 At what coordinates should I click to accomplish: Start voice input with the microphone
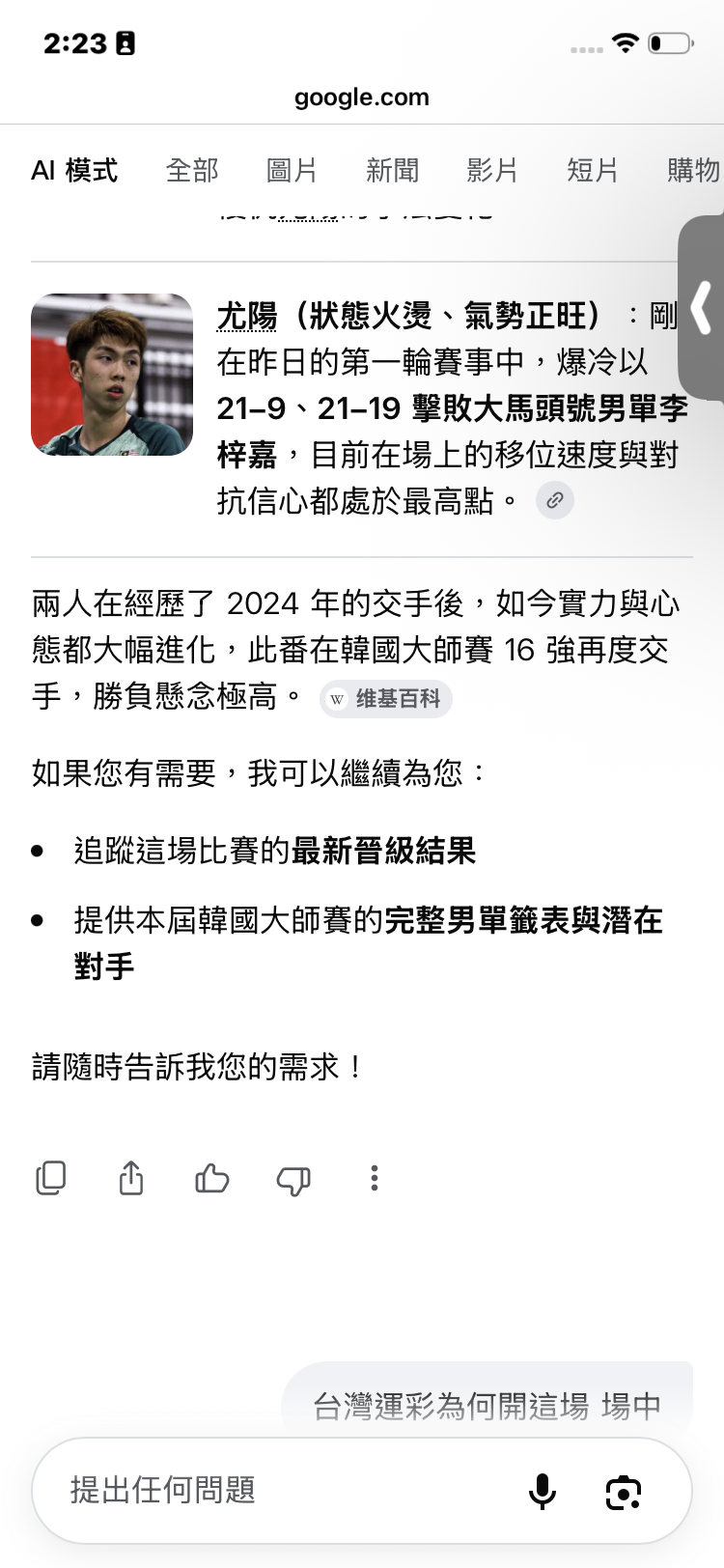point(543,1492)
